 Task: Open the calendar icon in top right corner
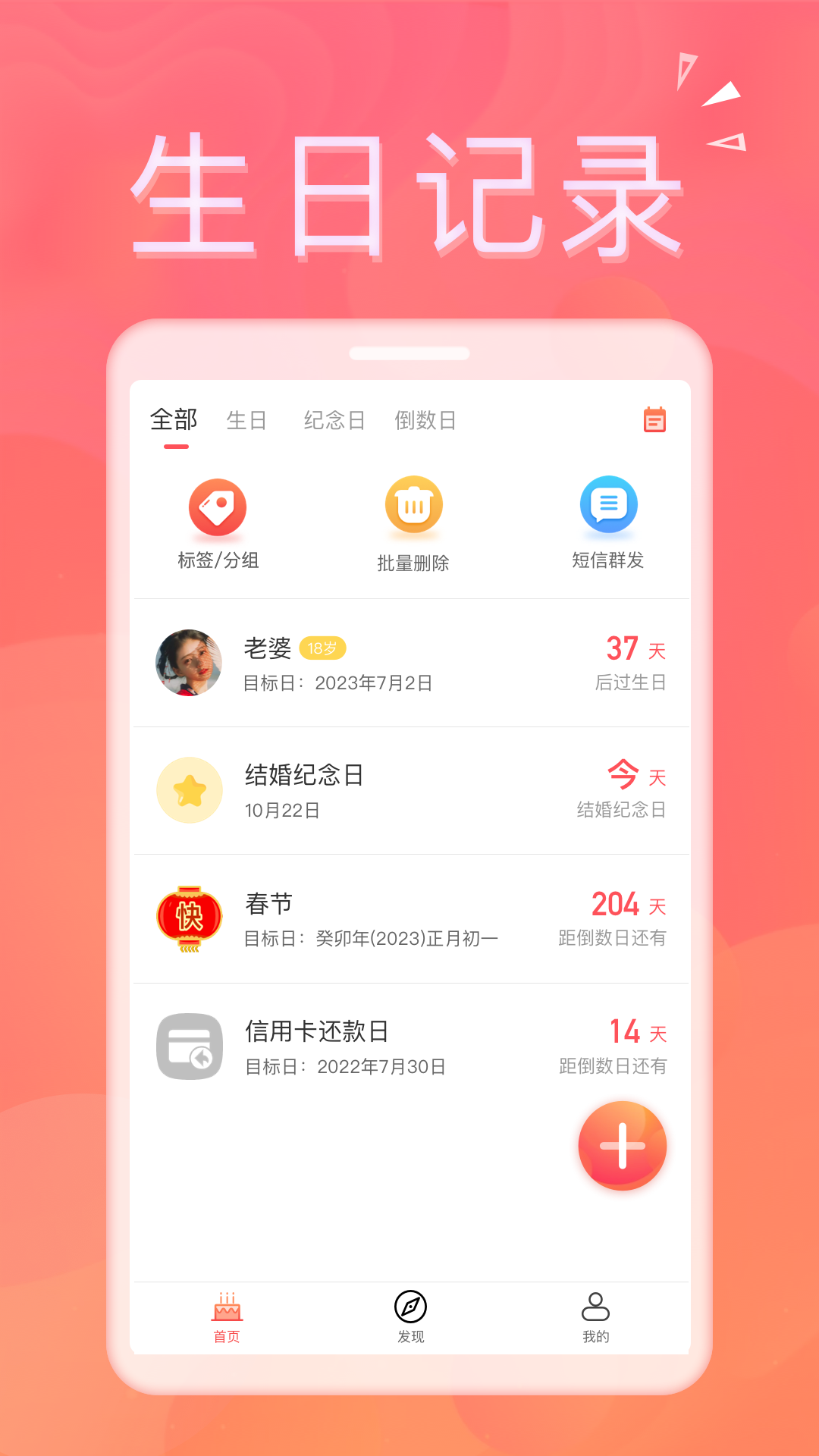(x=654, y=419)
